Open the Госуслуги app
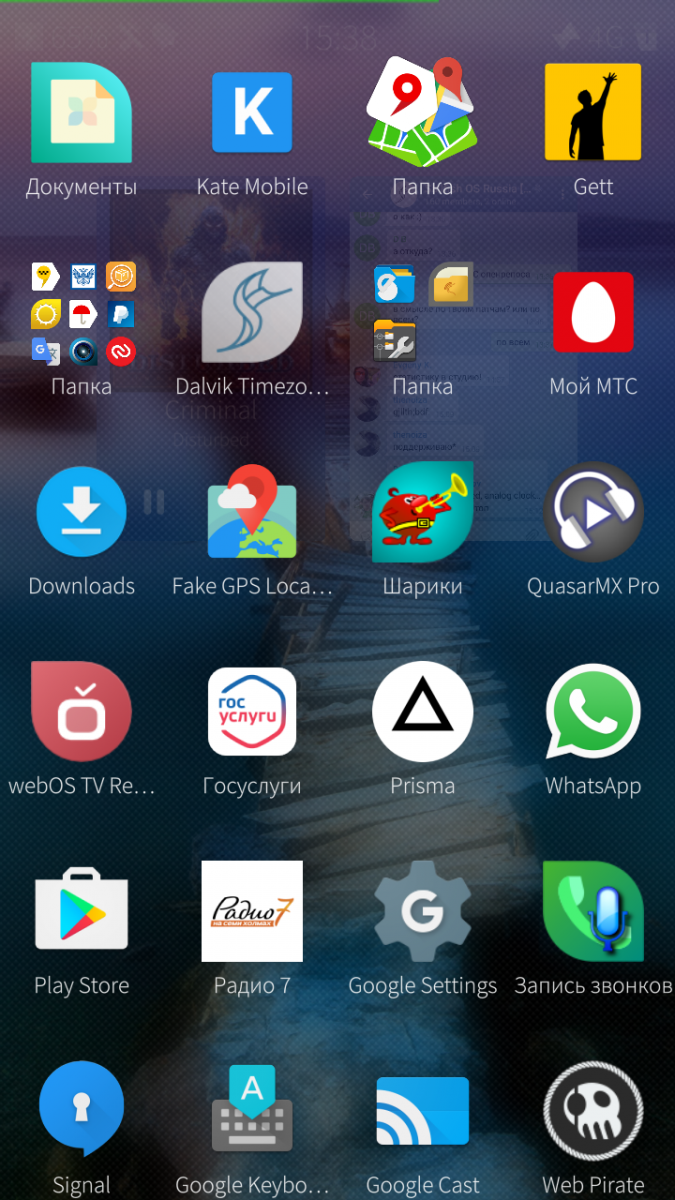The width and height of the screenshot is (675, 1200). [252, 712]
